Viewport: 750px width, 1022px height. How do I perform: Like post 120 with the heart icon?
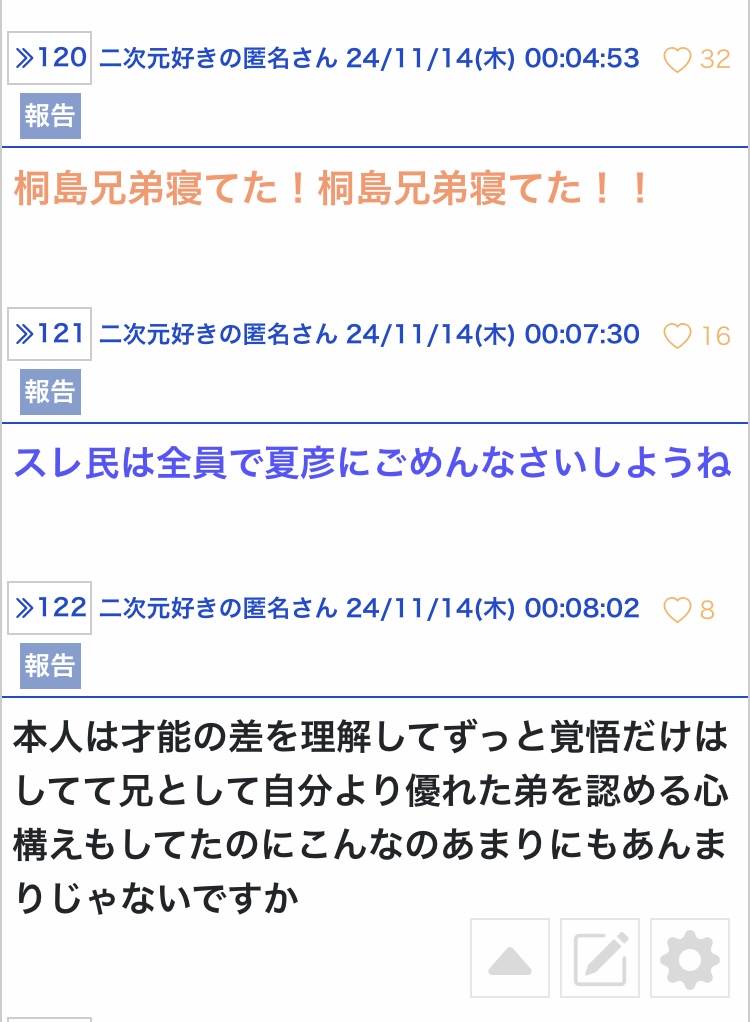(x=678, y=60)
